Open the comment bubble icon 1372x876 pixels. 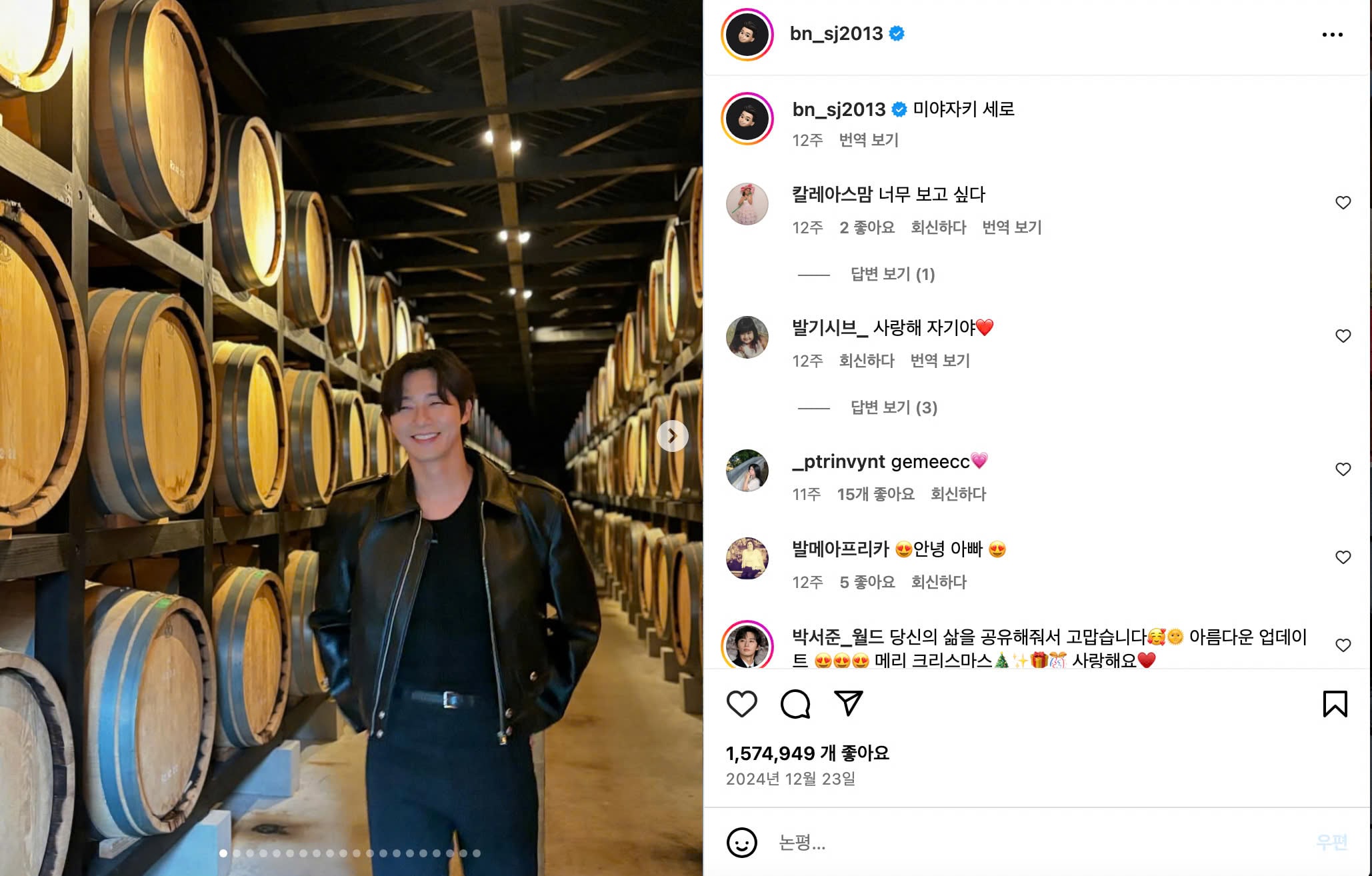[795, 704]
